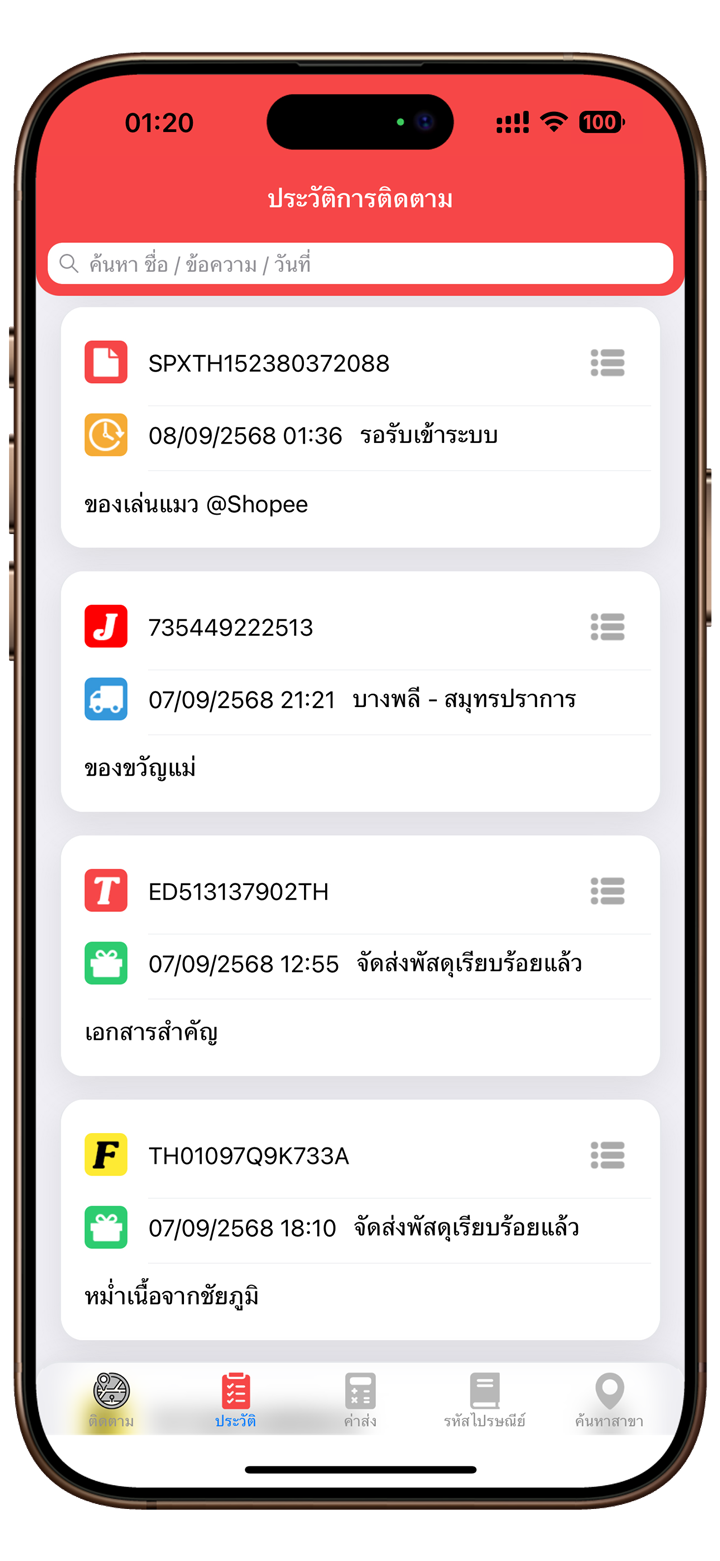Open the ค่าส่ง shipping rate tab
The image size is (720, 1561).
(x=360, y=1398)
